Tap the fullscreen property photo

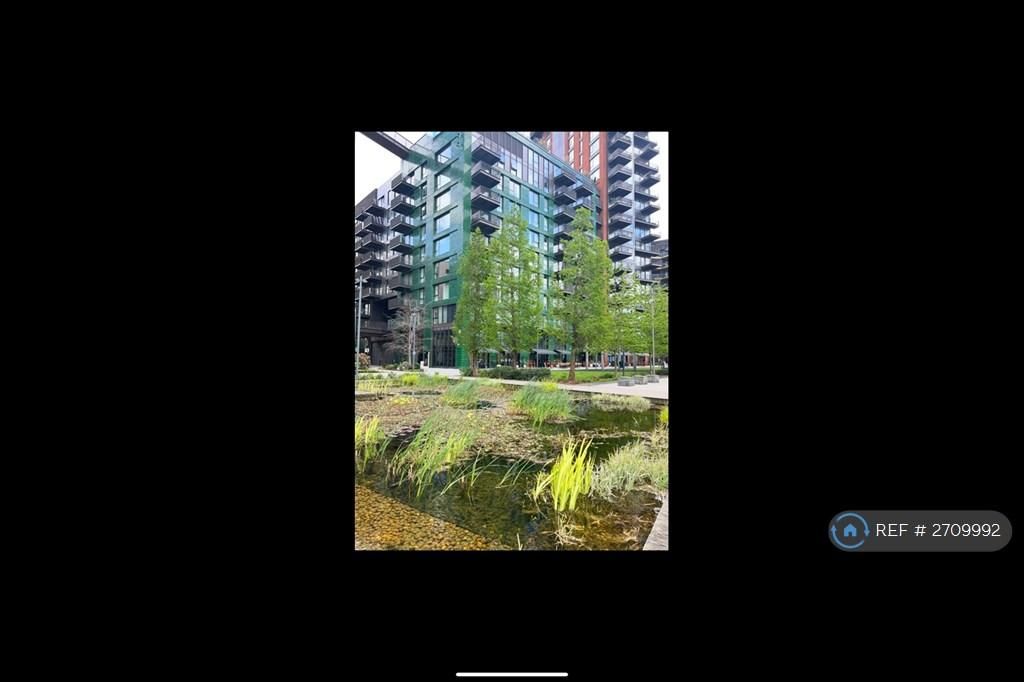[511, 340]
